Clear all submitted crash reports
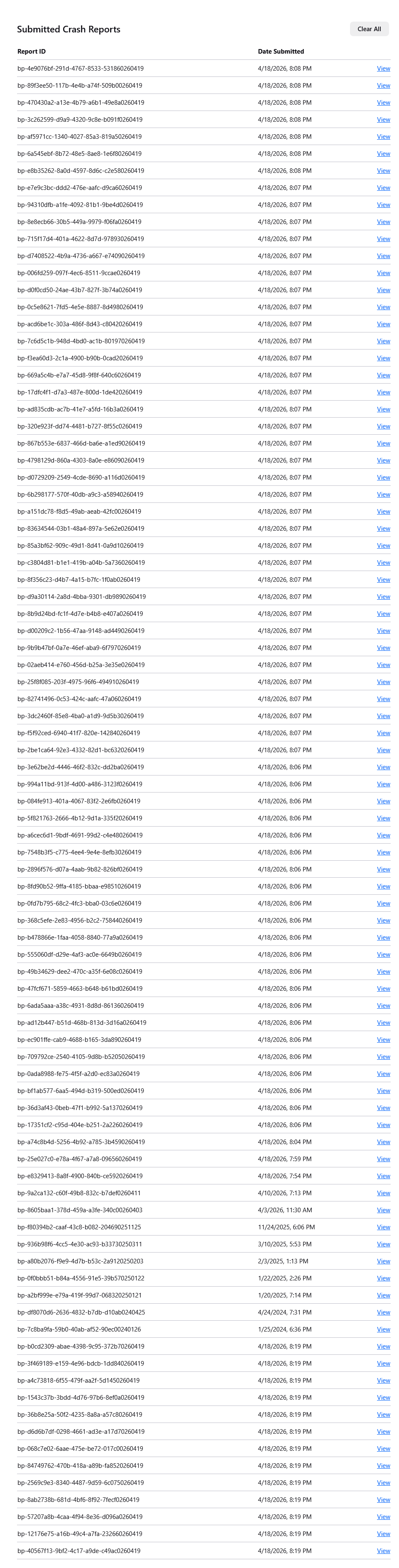The height and width of the screenshot is (1568, 399). point(369,29)
